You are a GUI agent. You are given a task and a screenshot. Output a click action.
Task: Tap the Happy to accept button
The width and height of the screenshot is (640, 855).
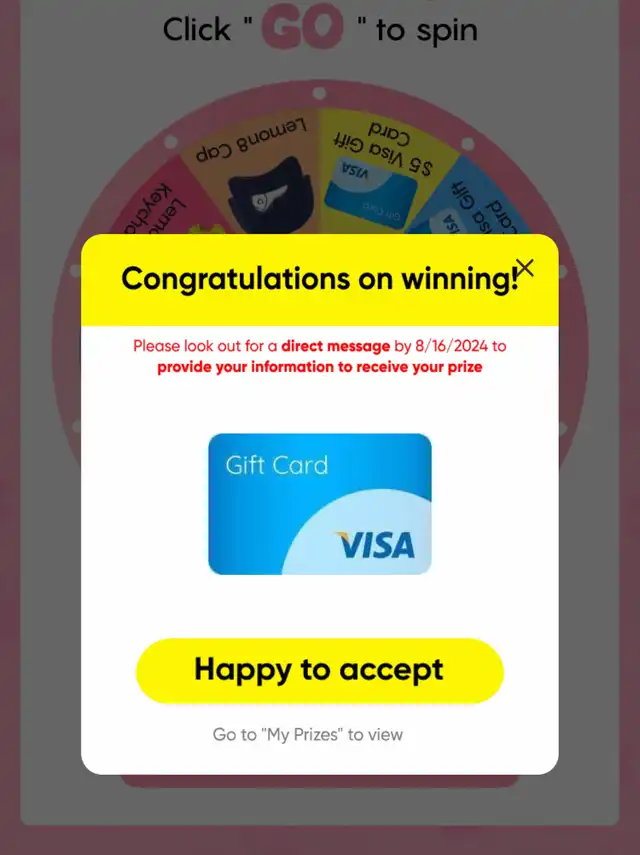click(x=319, y=670)
